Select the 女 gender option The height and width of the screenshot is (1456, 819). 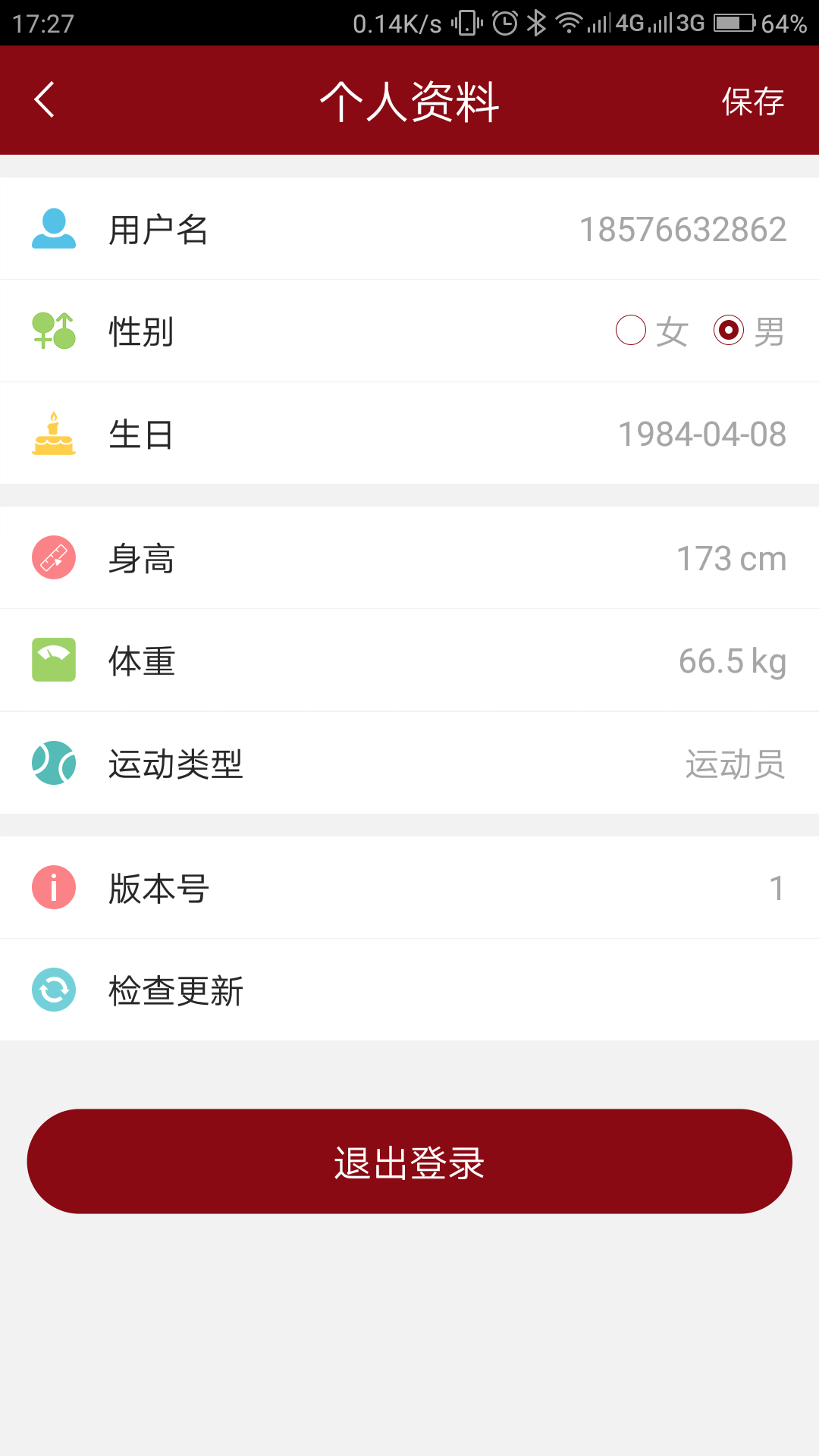coord(651,331)
